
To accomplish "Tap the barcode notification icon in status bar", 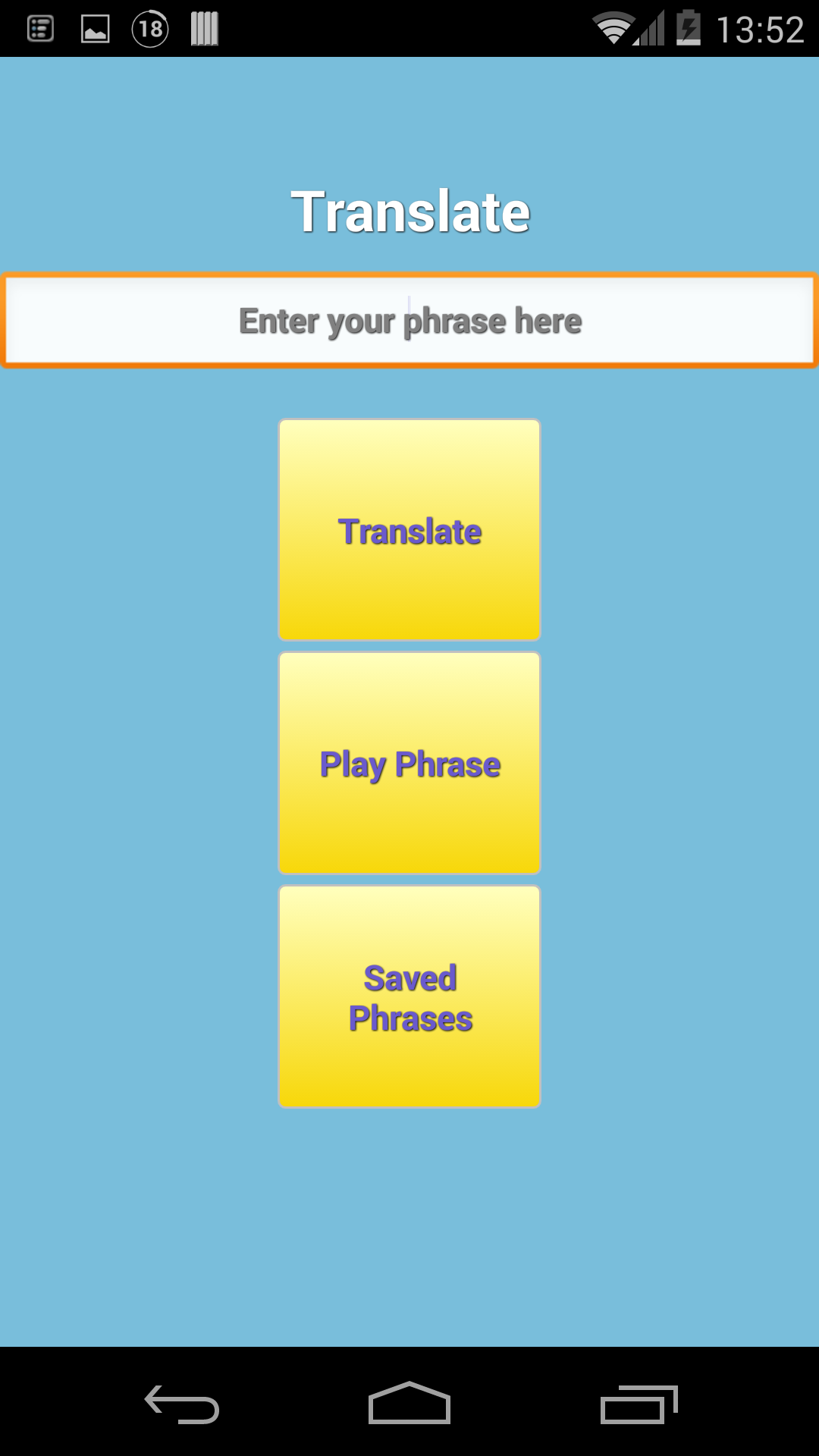I will pyautogui.click(x=203, y=28).
